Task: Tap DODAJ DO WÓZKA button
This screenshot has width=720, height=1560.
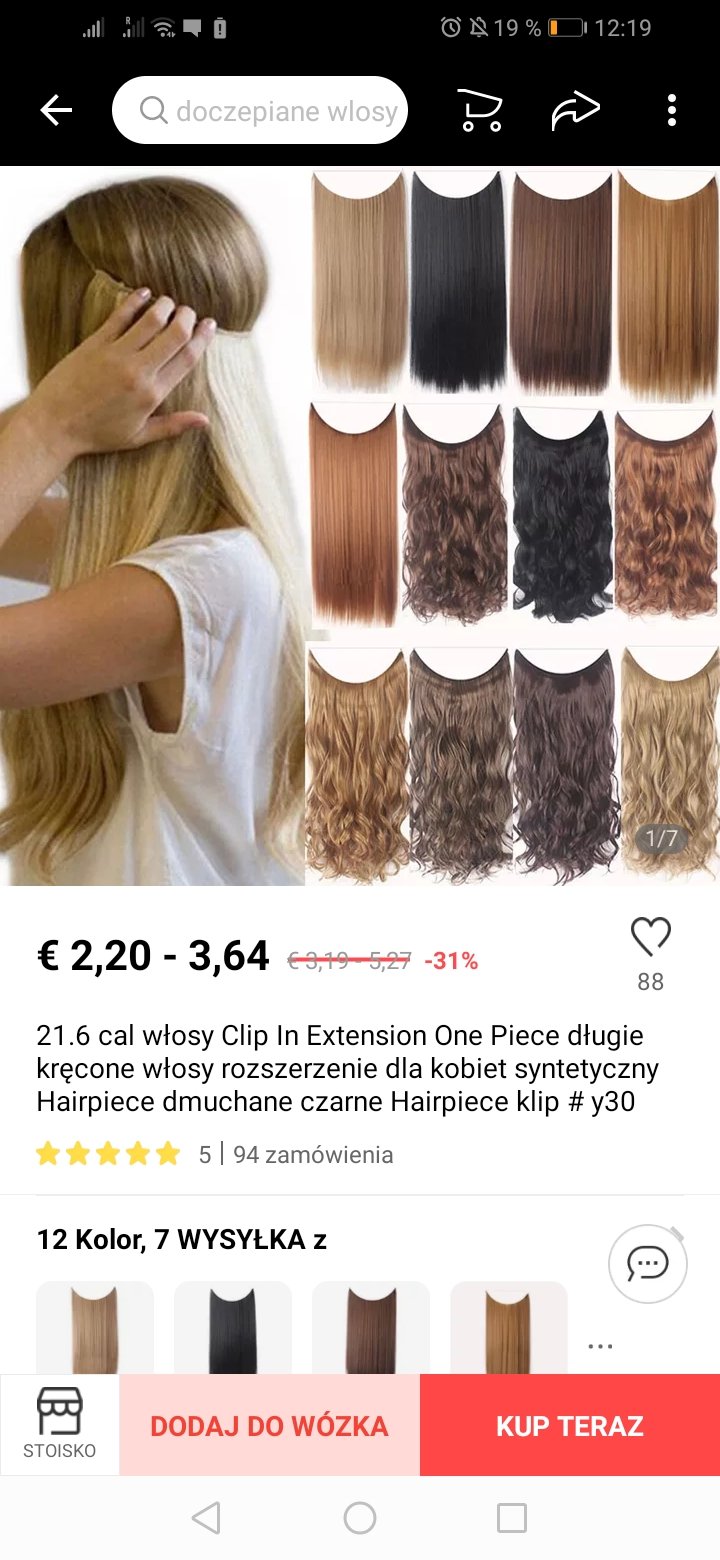Action: (269, 1425)
